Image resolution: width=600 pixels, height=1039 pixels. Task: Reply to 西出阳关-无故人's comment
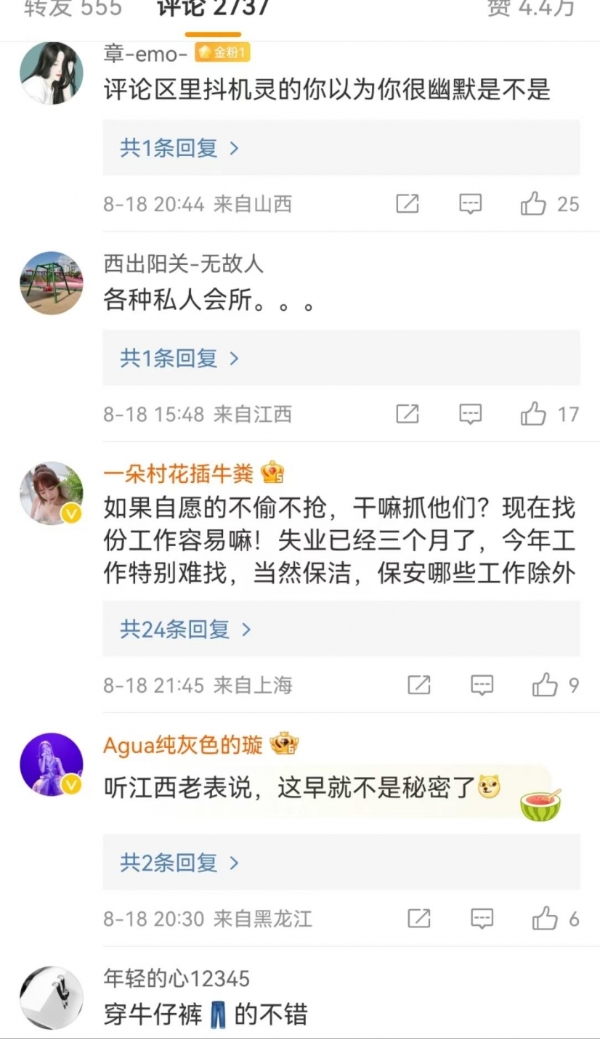[470, 413]
